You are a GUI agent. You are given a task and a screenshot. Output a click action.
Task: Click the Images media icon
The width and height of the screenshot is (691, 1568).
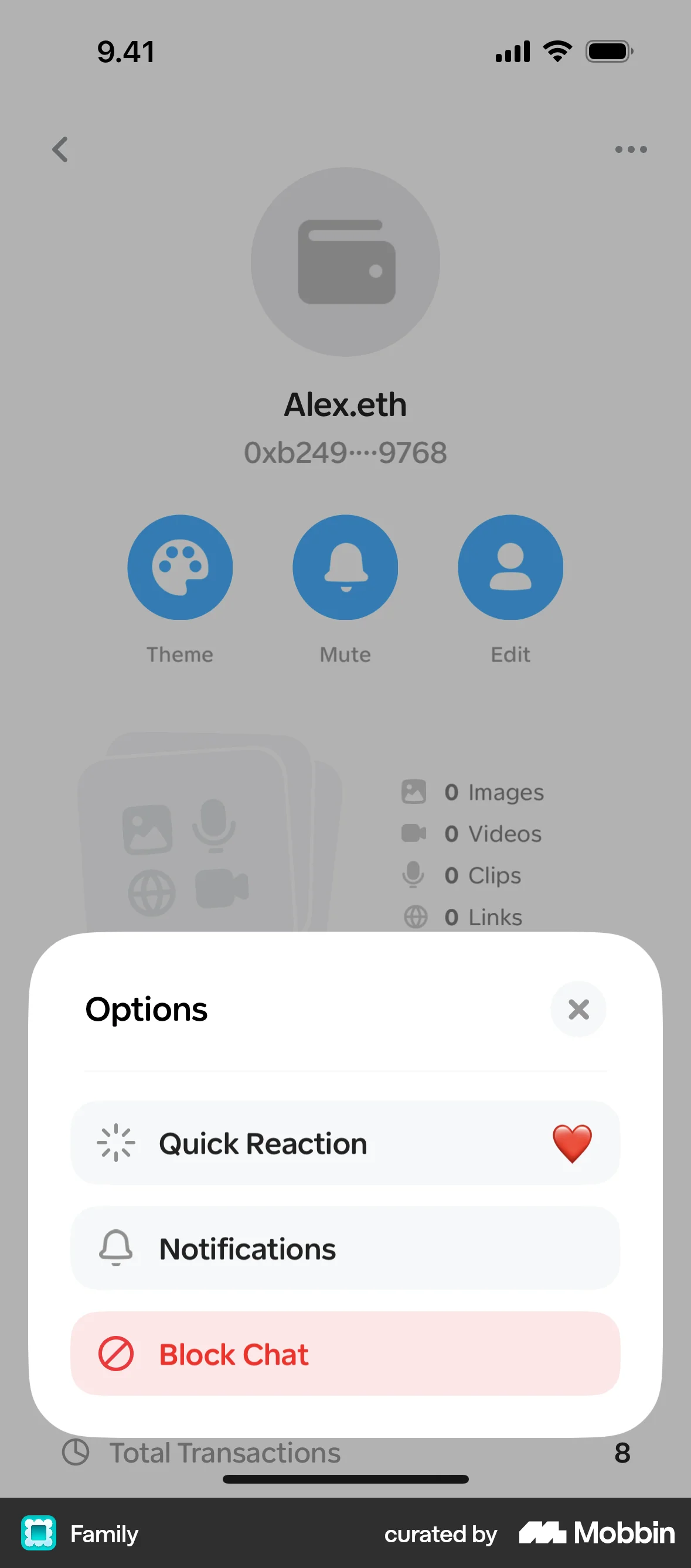(413, 792)
